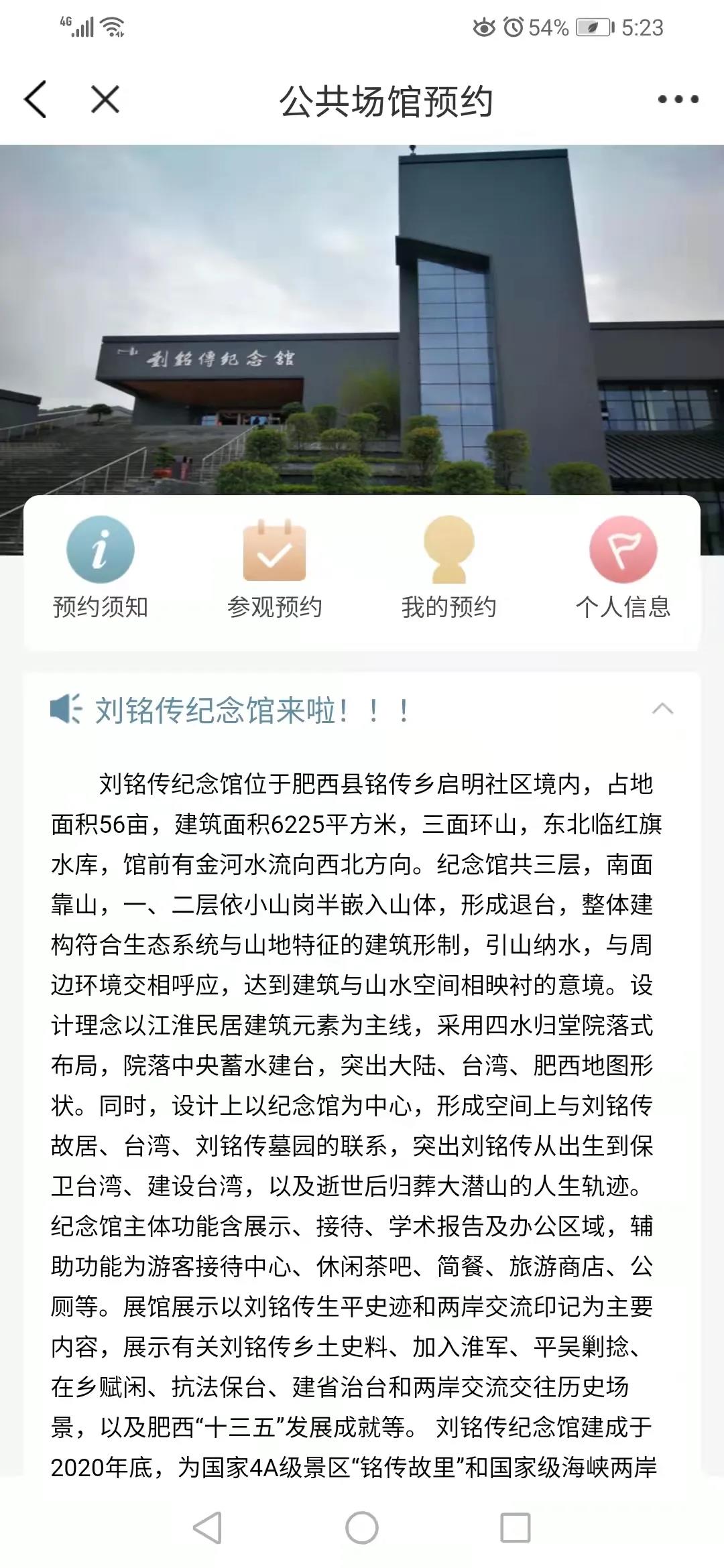Image resolution: width=724 pixels, height=1568 pixels.
Task: Close the page with the X icon
Action: pos(105,100)
